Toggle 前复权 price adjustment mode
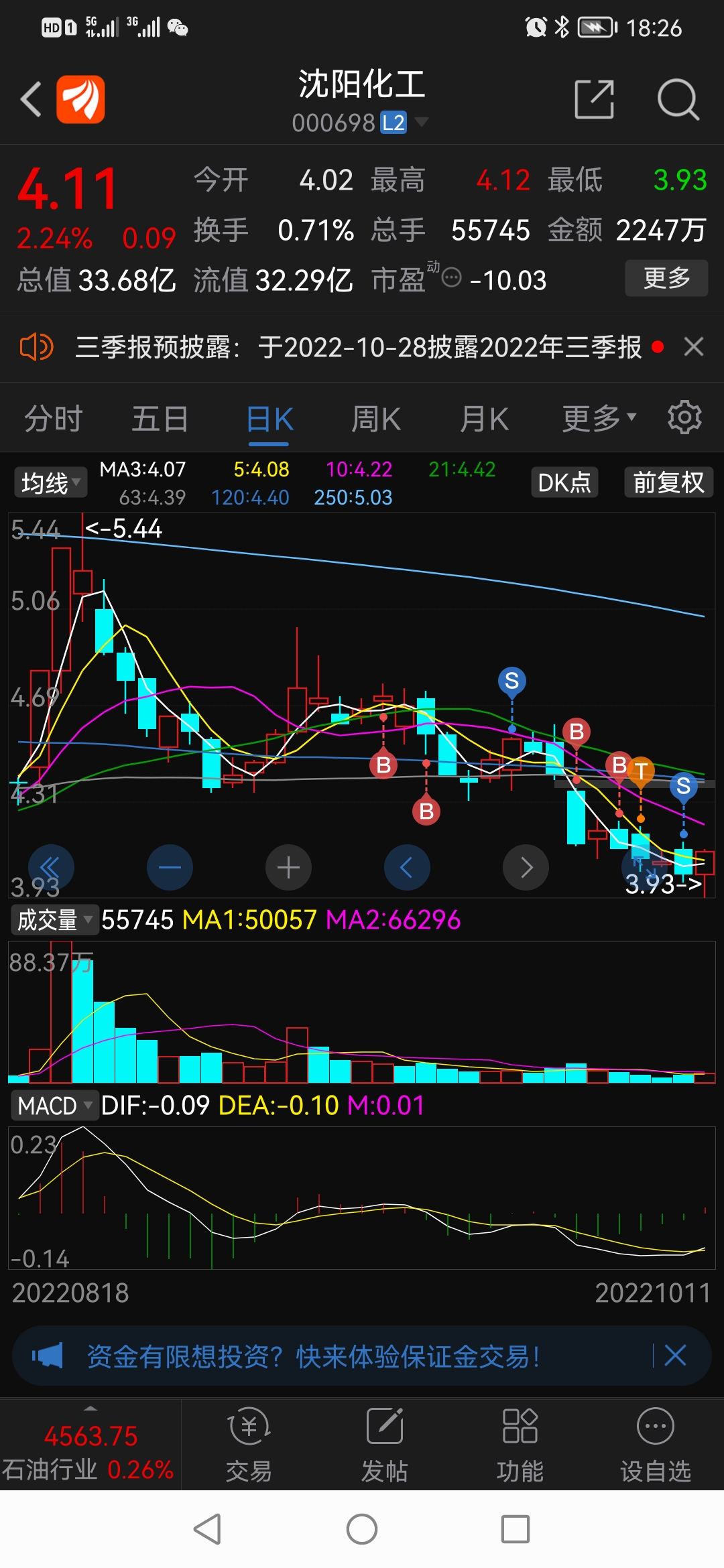The height and width of the screenshot is (1568, 724). point(668,482)
